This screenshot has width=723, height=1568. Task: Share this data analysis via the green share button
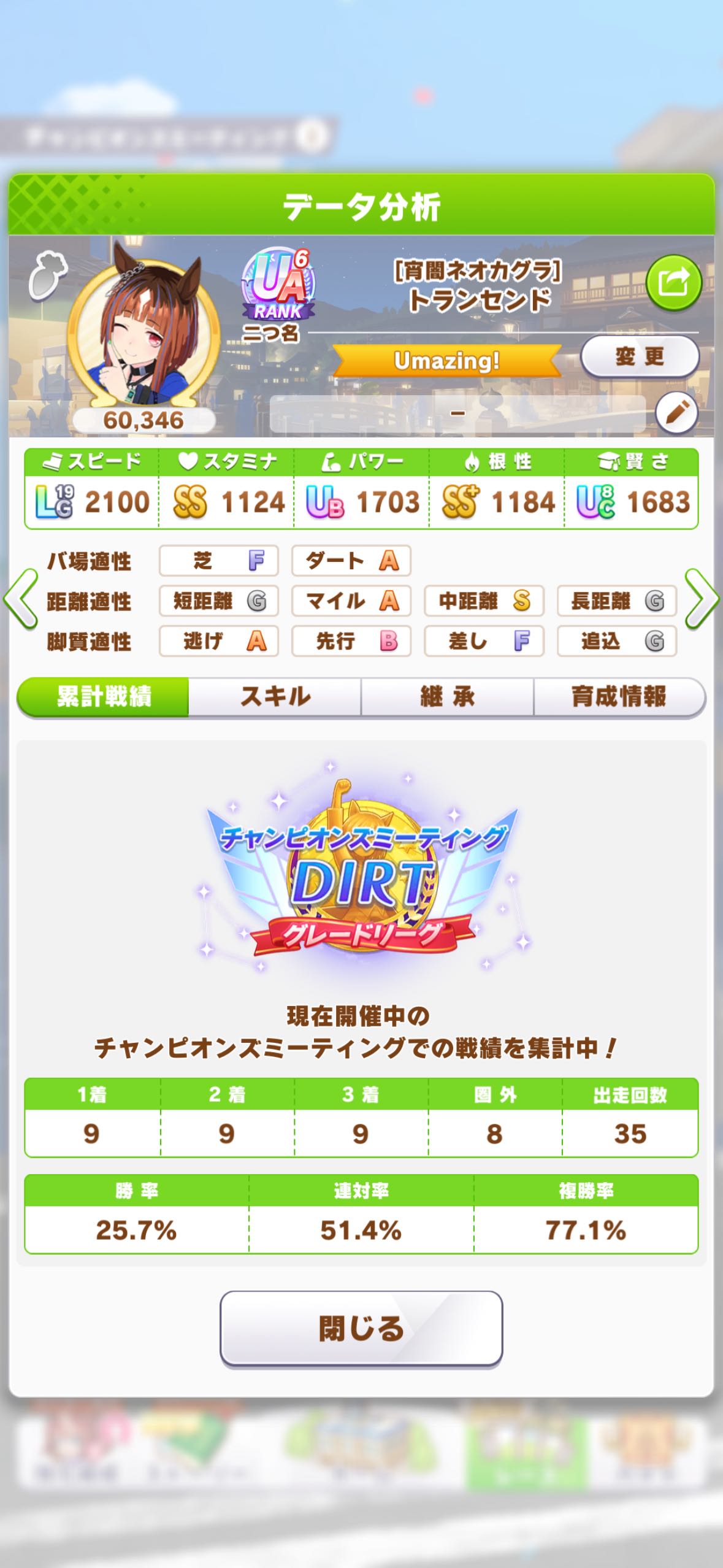click(673, 283)
